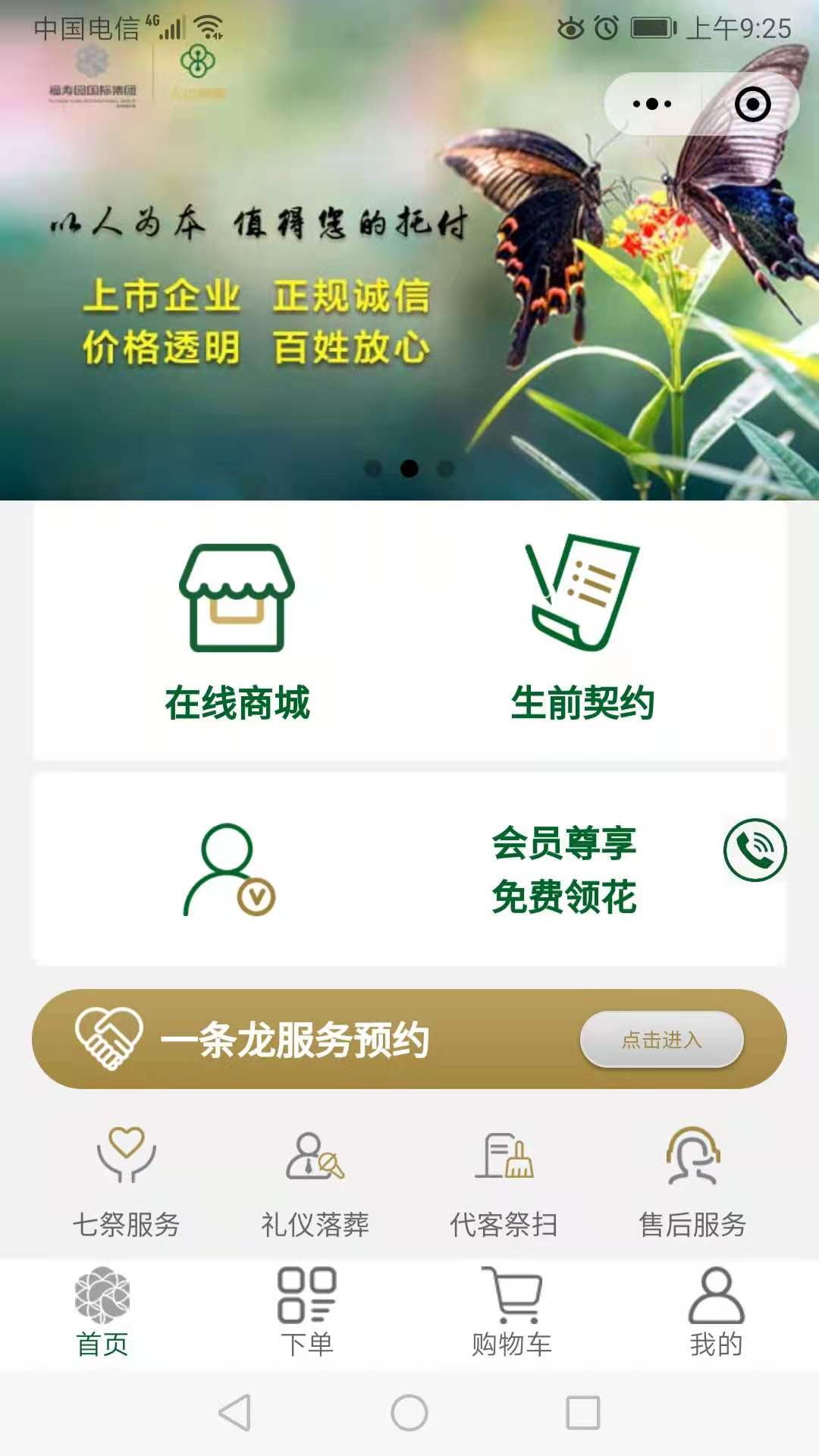Close the mini program via target icon
The height and width of the screenshot is (1456, 819).
[752, 104]
